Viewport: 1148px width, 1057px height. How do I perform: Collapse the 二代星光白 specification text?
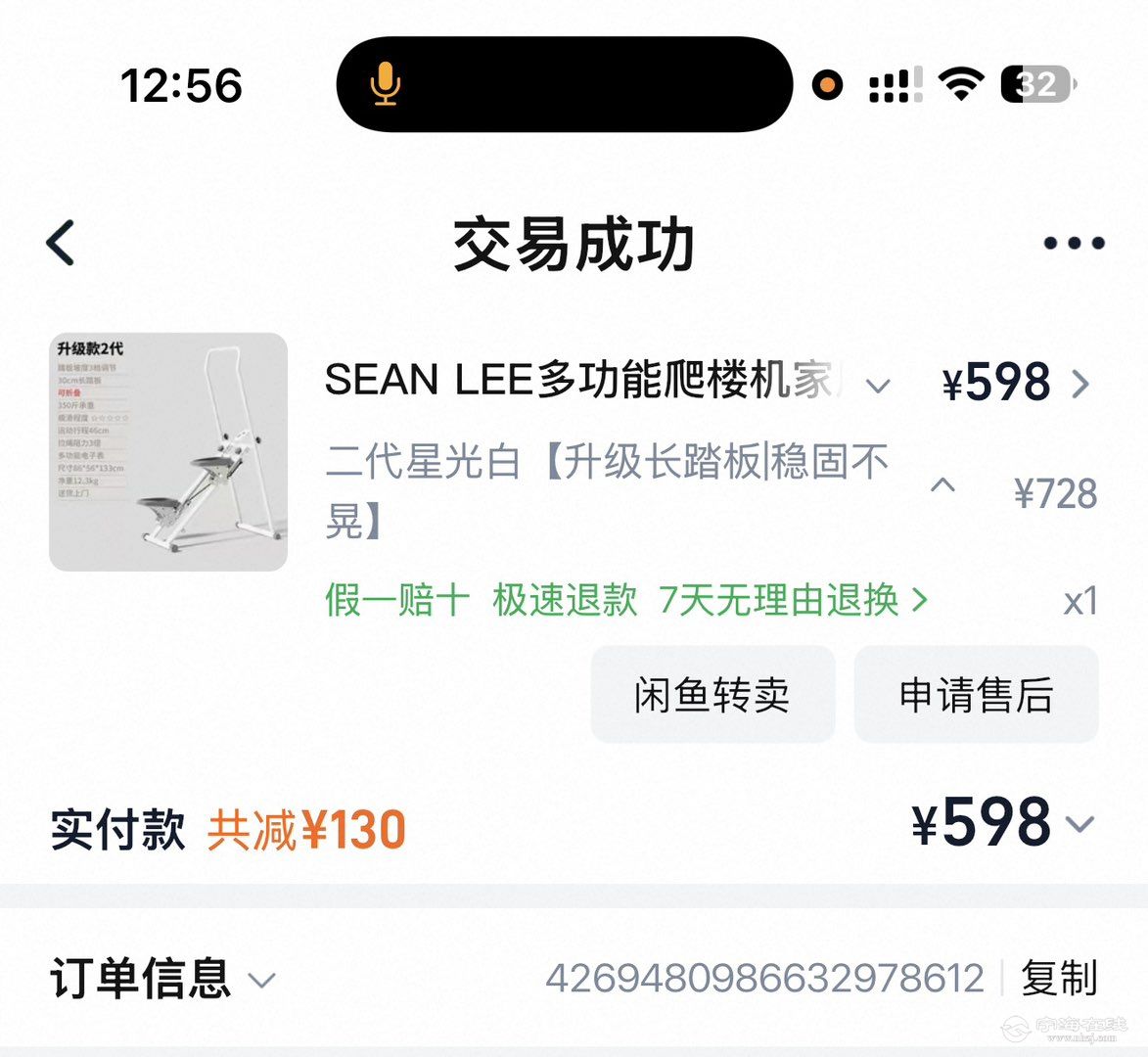click(x=942, y=485)
